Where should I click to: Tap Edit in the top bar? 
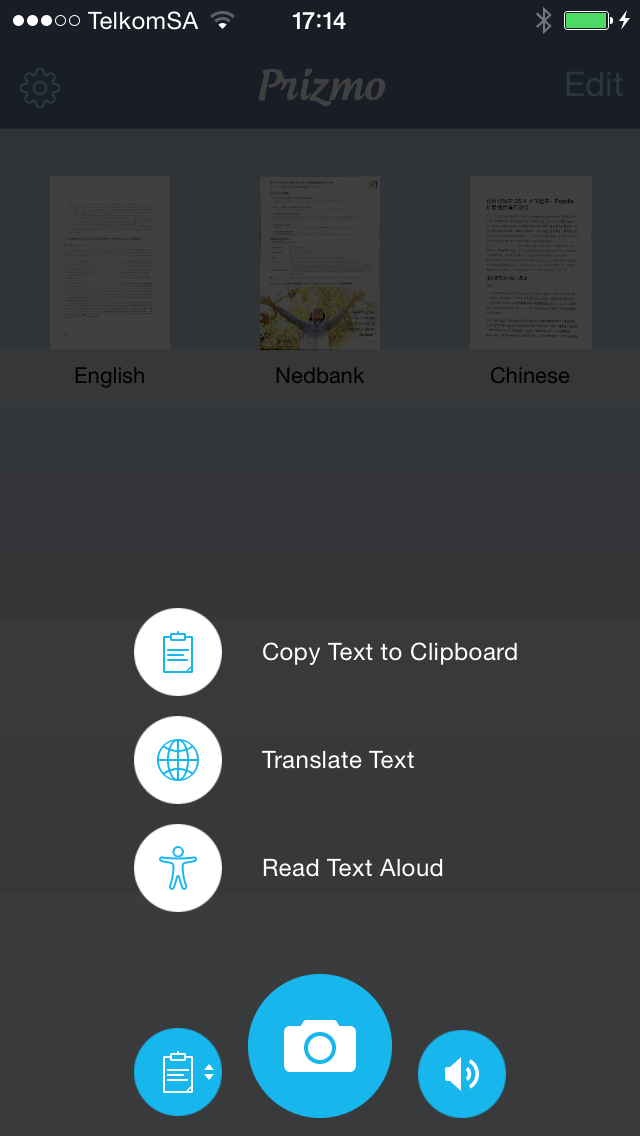coord(594,85)
